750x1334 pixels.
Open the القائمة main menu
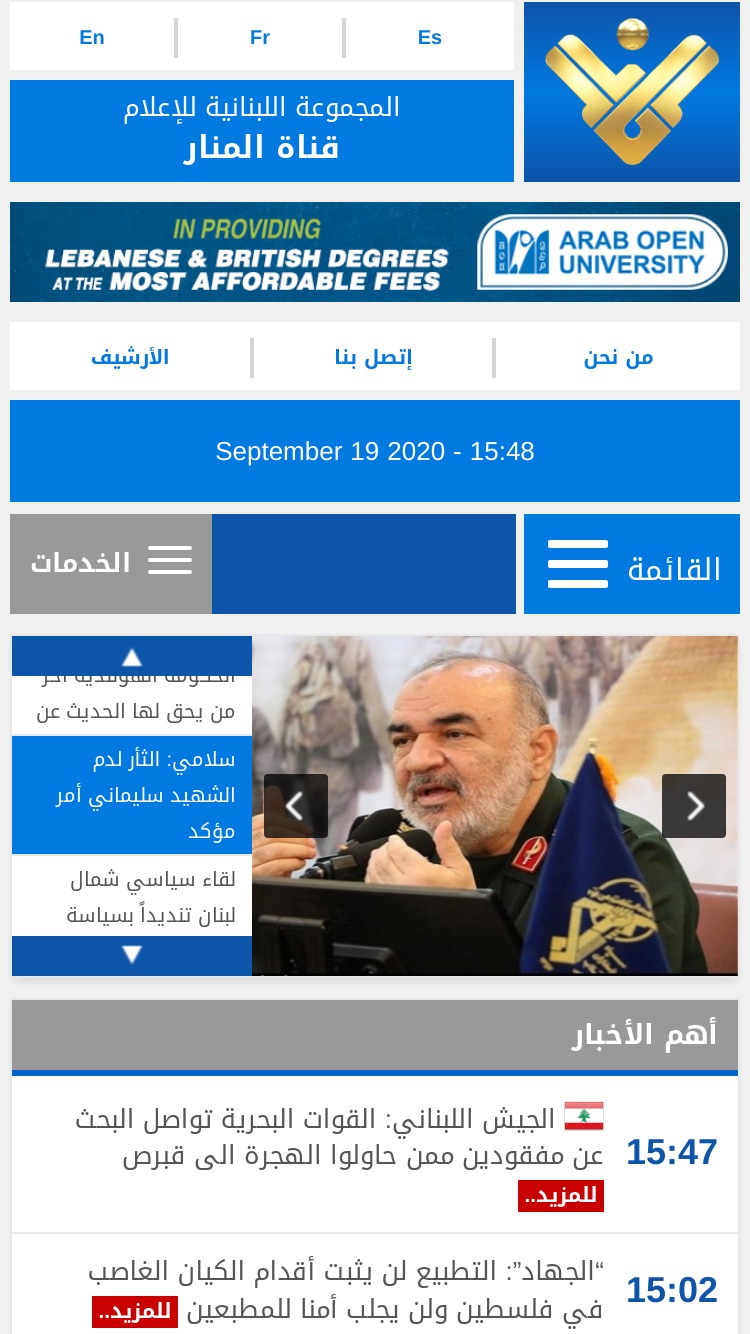pos(632,564)
